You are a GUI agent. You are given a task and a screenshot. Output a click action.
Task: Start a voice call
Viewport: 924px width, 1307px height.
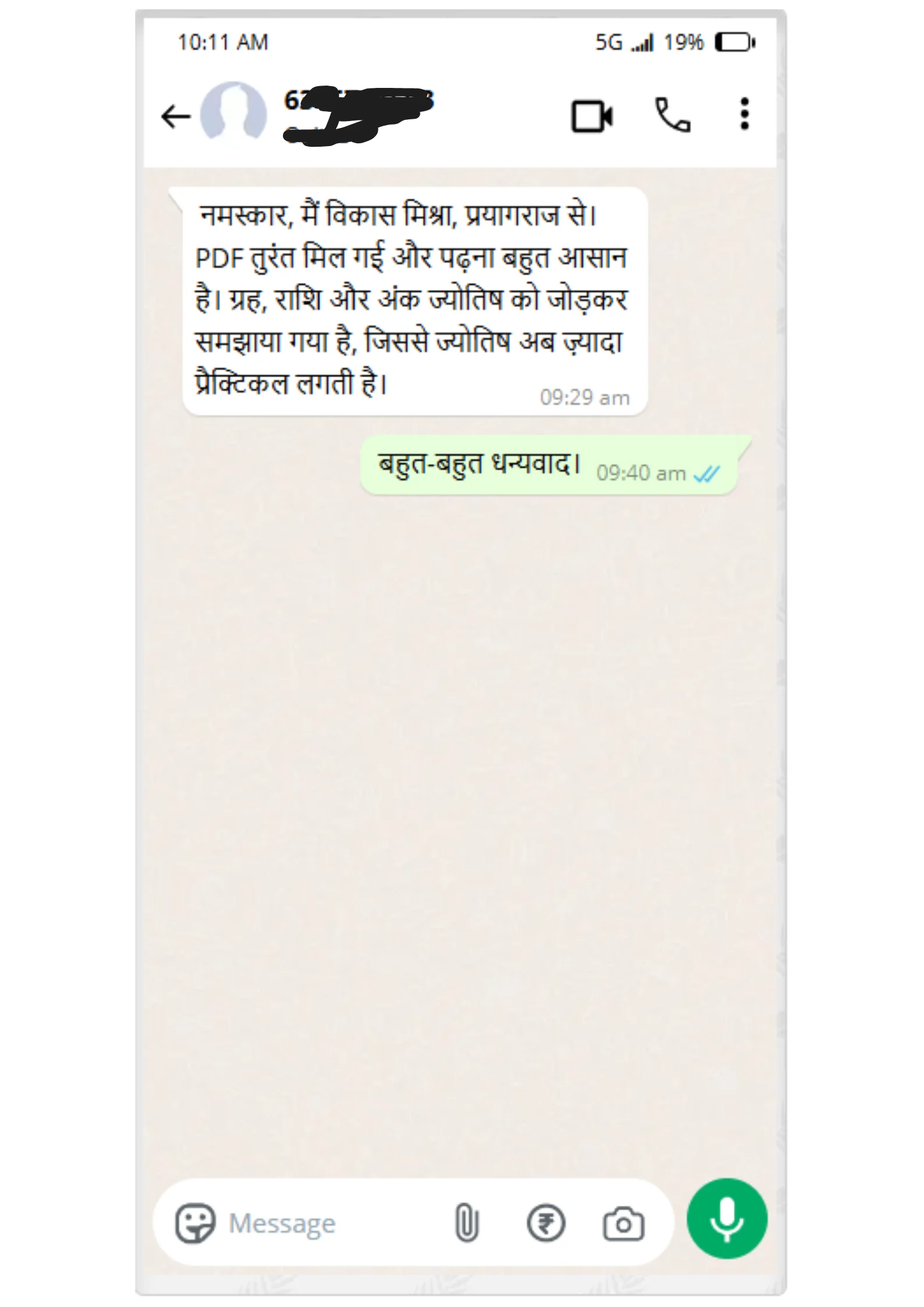click(673, 115)
